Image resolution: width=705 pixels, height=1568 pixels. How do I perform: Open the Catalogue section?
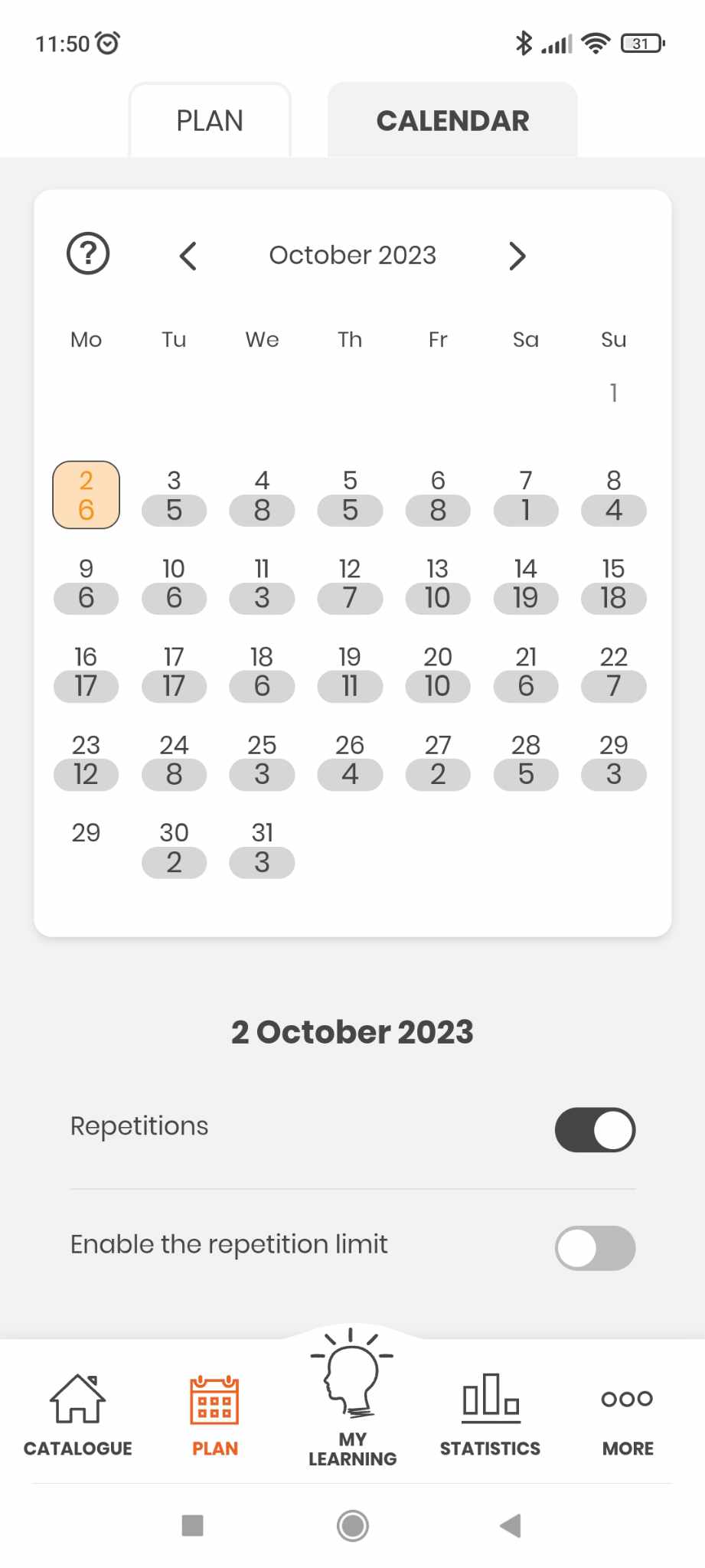pos(78,1415)
